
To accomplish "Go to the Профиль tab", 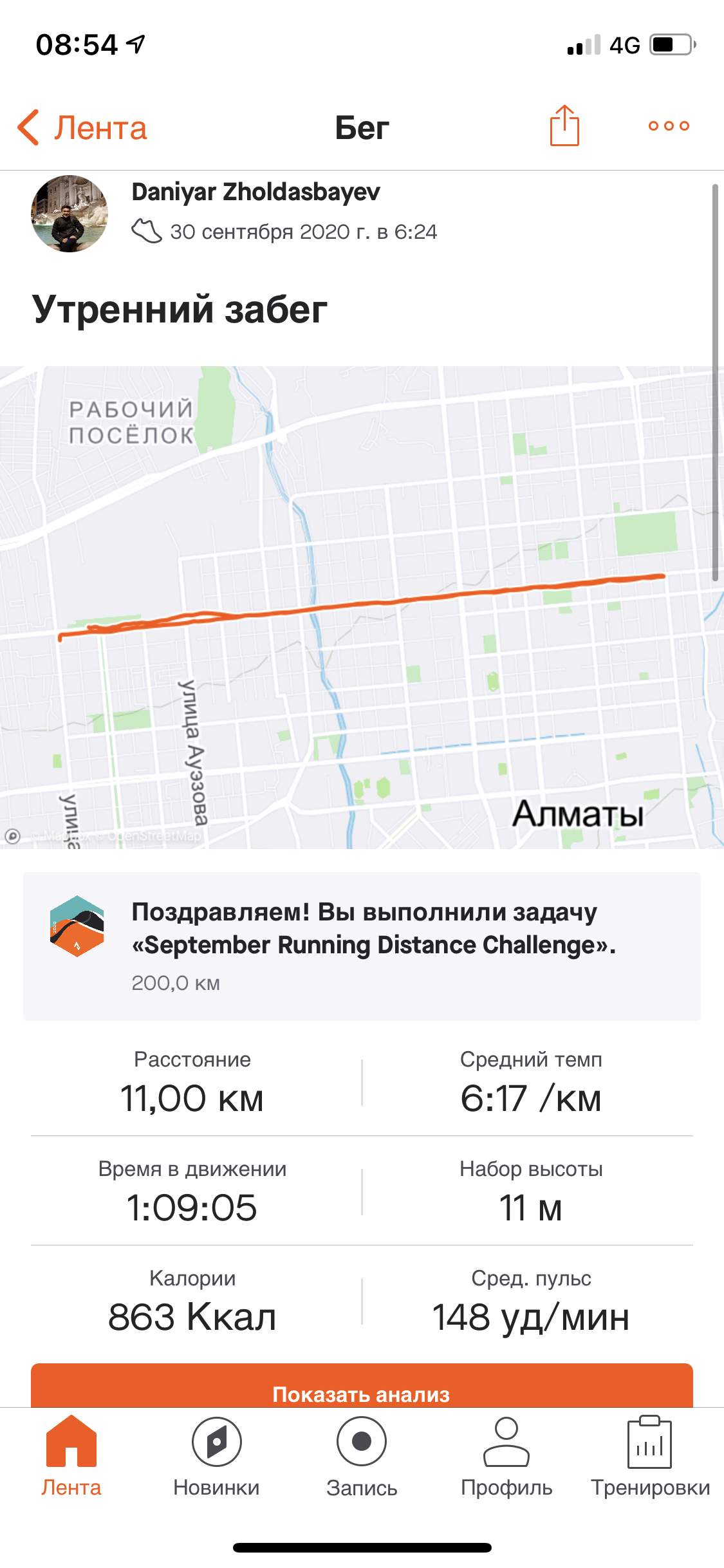I will pyautogui.click(x=506, y=1458).
